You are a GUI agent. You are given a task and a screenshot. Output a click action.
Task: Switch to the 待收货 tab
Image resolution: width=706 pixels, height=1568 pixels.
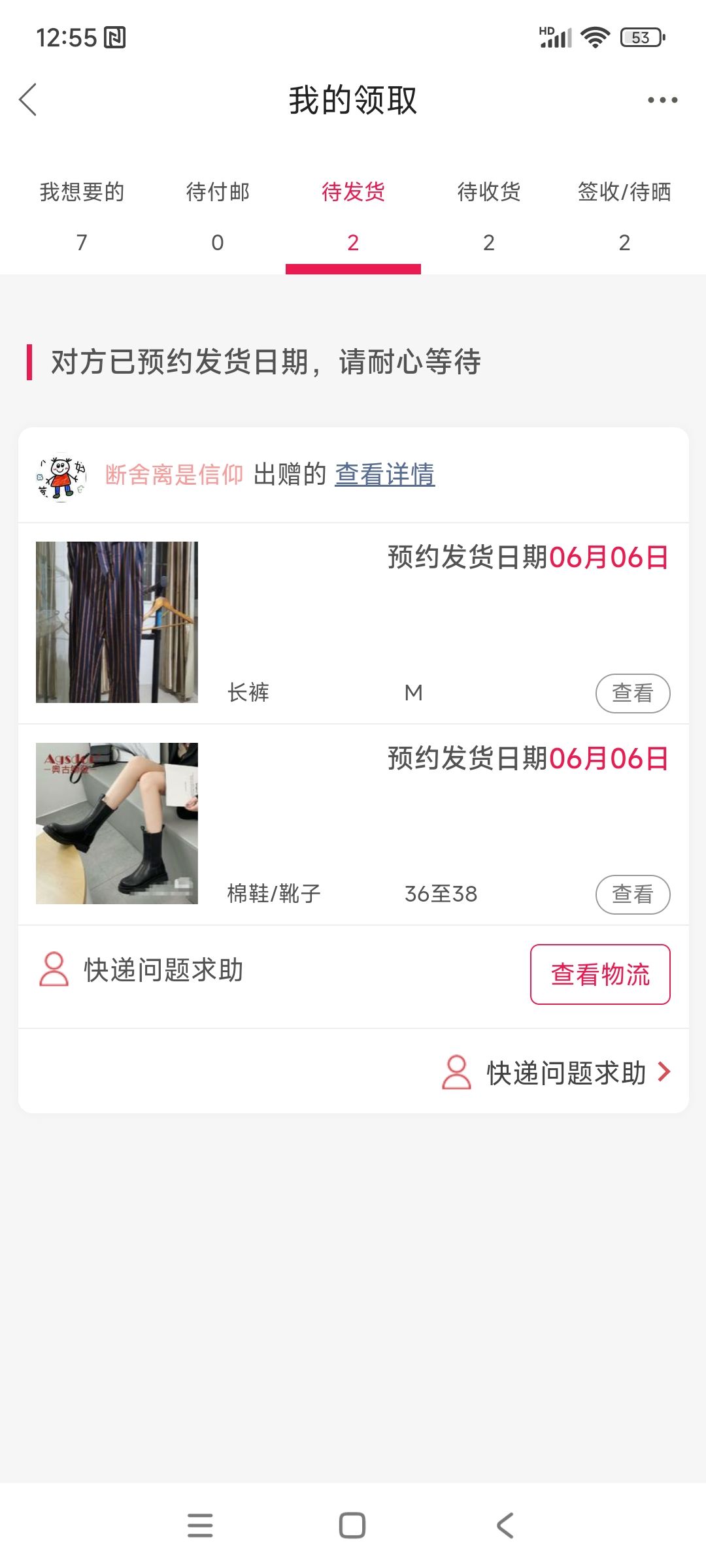(489, 216)
